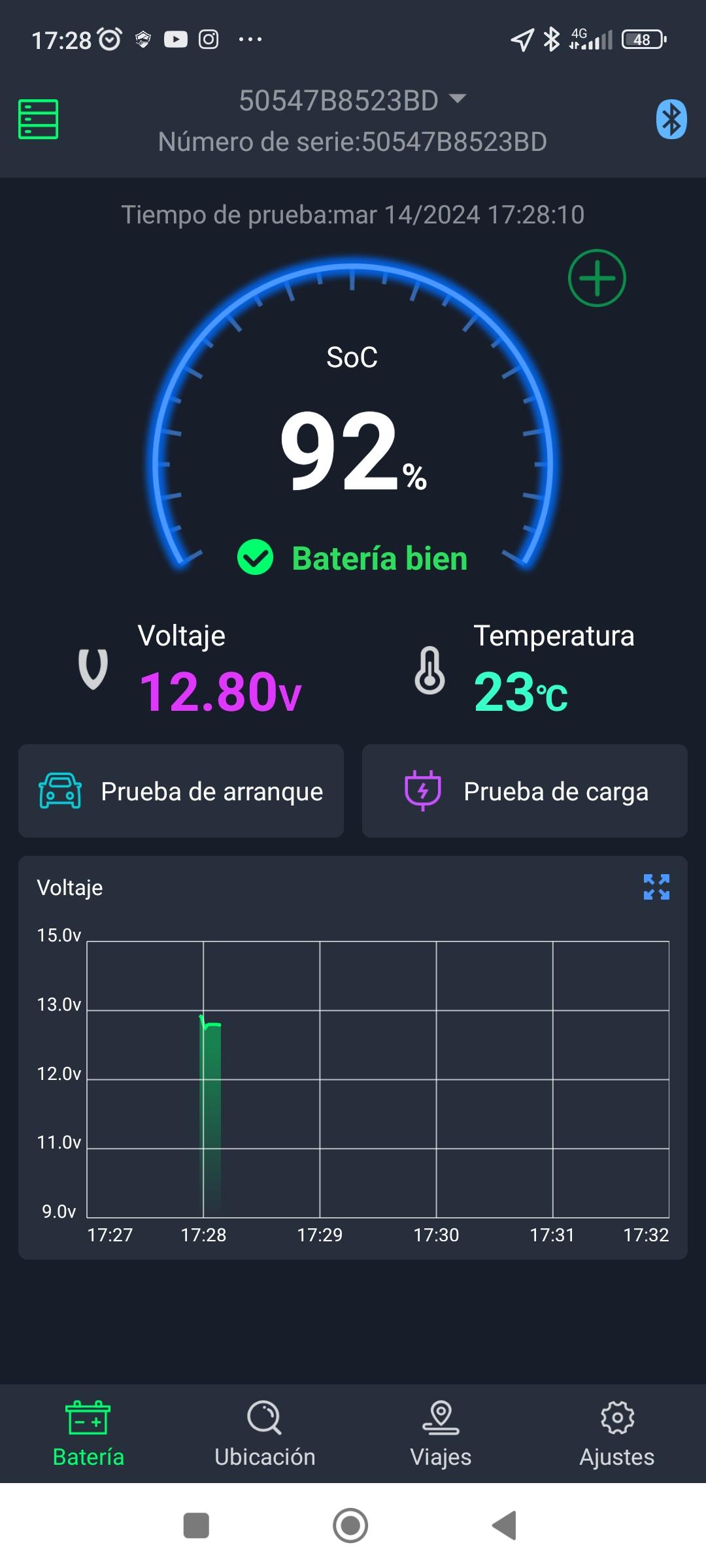Viewport: 706px width, 1568px height.
Task: Tap the system home button
Action: [350, 1526]
